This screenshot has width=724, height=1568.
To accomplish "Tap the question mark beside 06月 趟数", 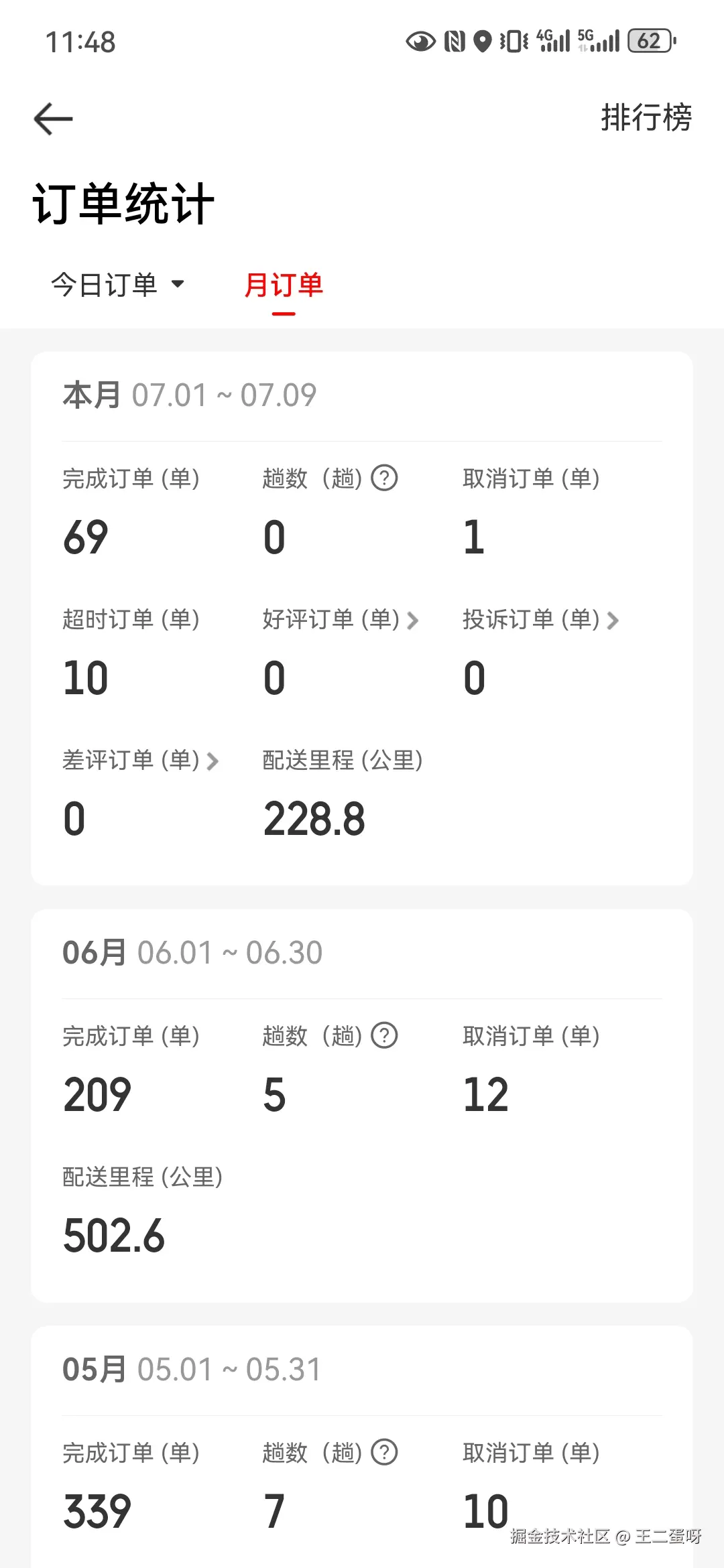I will 384,1036.
